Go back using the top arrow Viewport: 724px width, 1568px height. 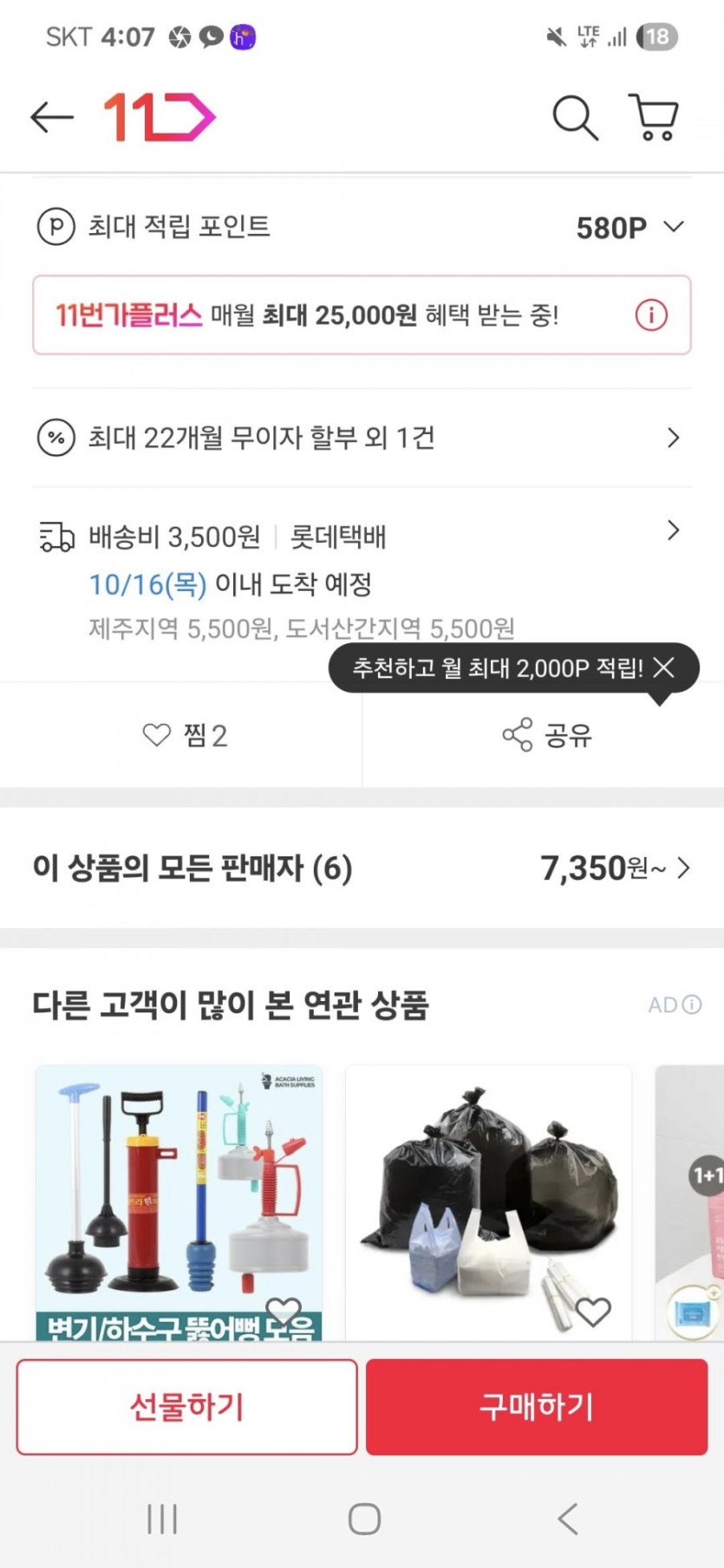(51, 117)
